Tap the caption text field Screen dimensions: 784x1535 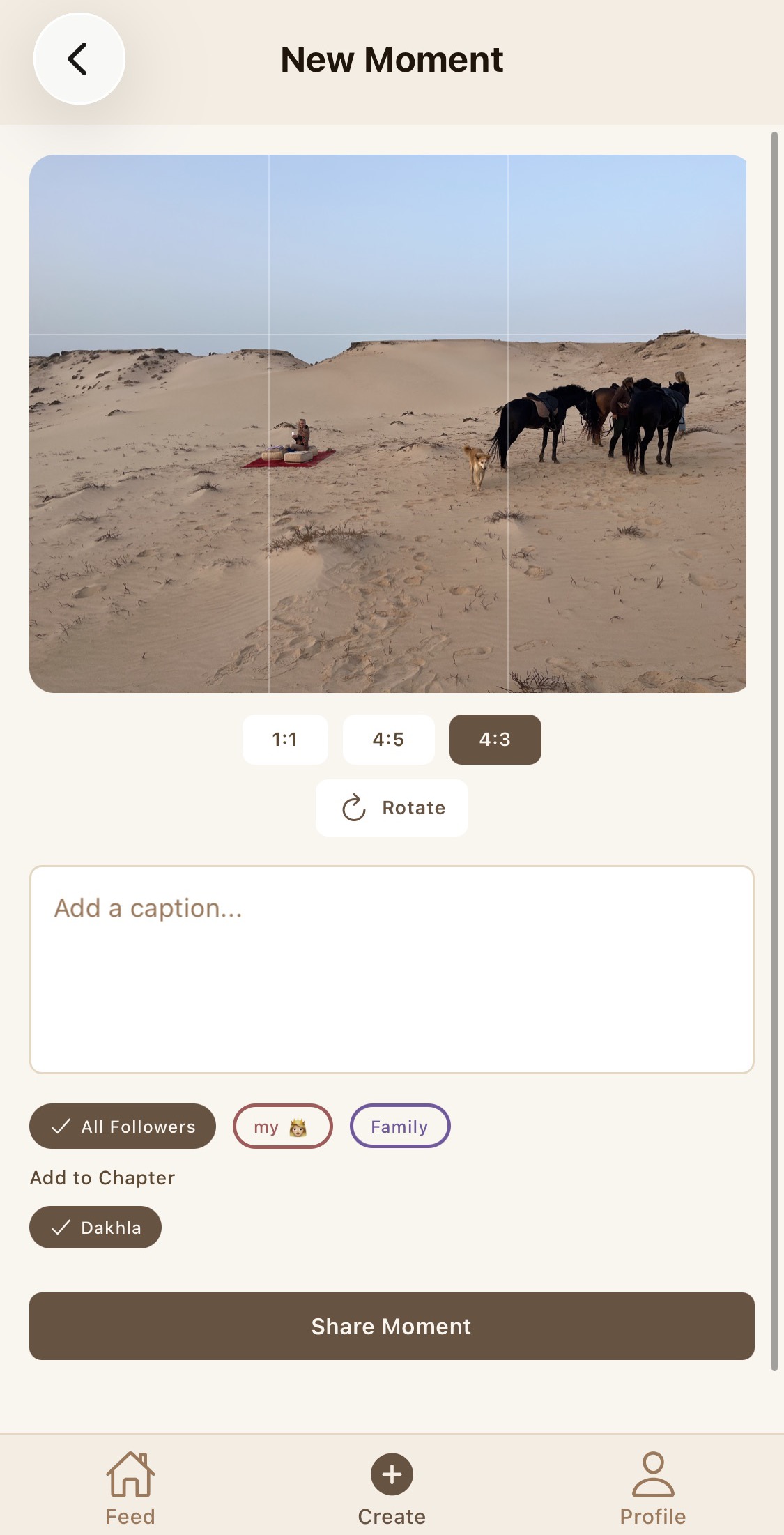(392, 969)
